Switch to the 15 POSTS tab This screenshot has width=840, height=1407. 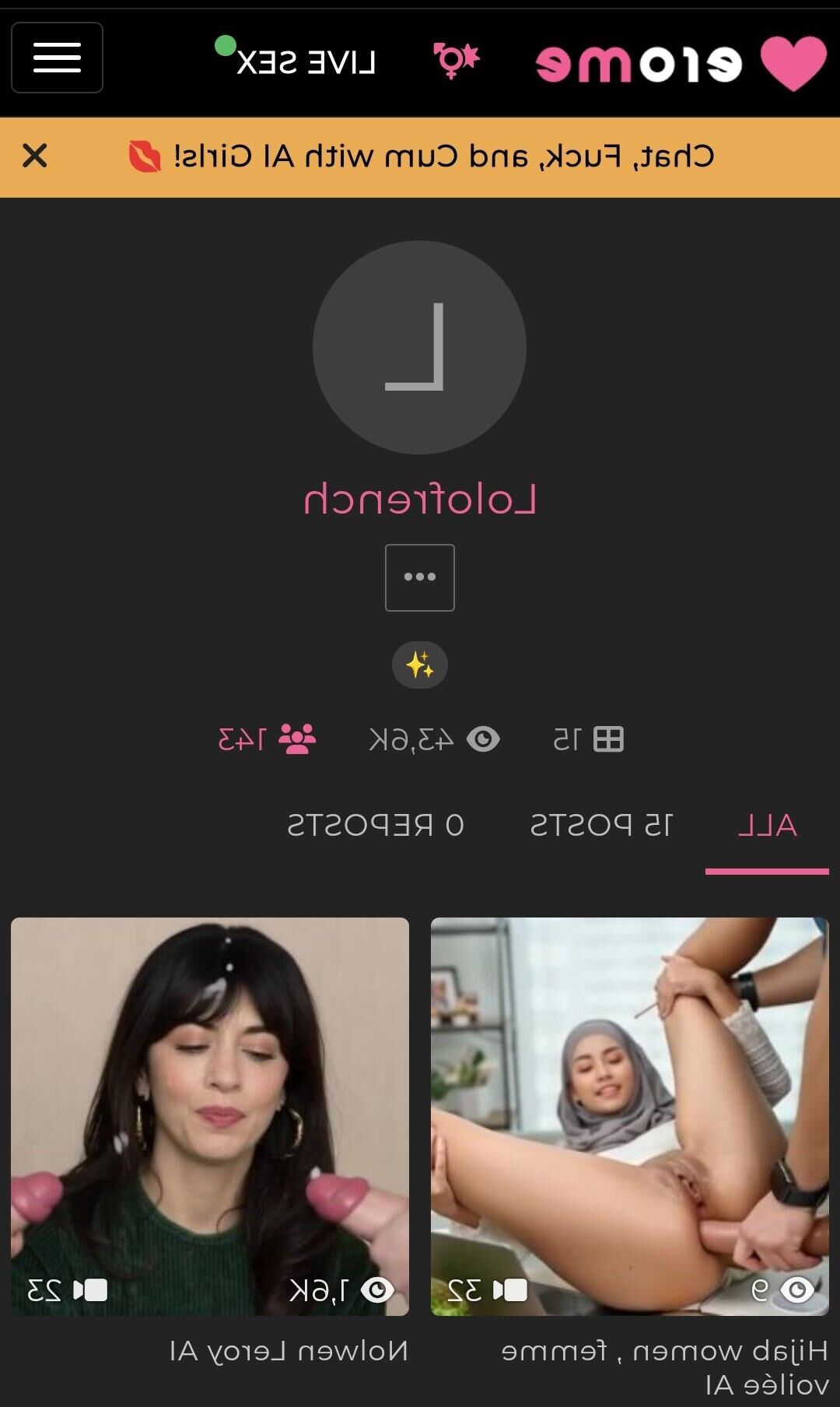coord(601,826)
